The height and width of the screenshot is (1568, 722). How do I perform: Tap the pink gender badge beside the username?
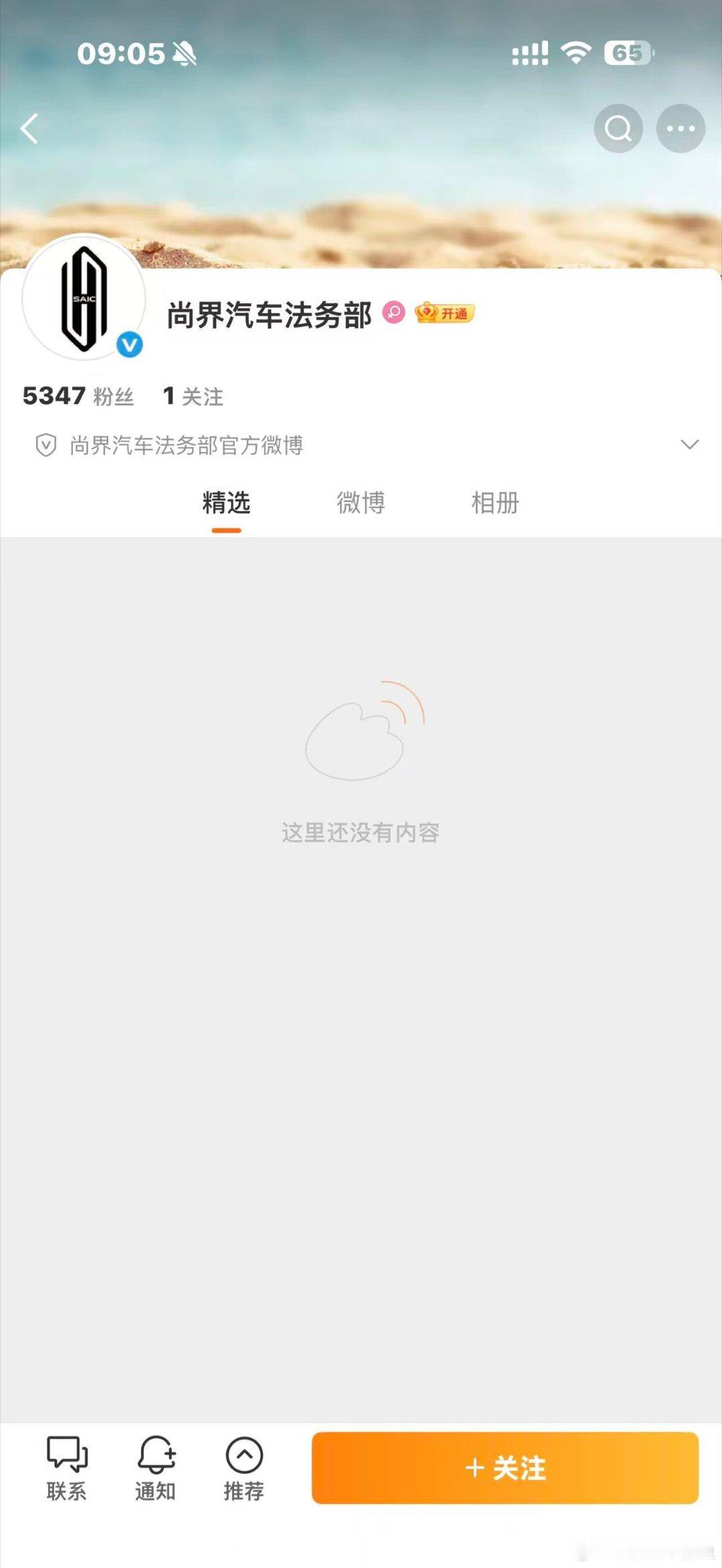click(394, 313)
